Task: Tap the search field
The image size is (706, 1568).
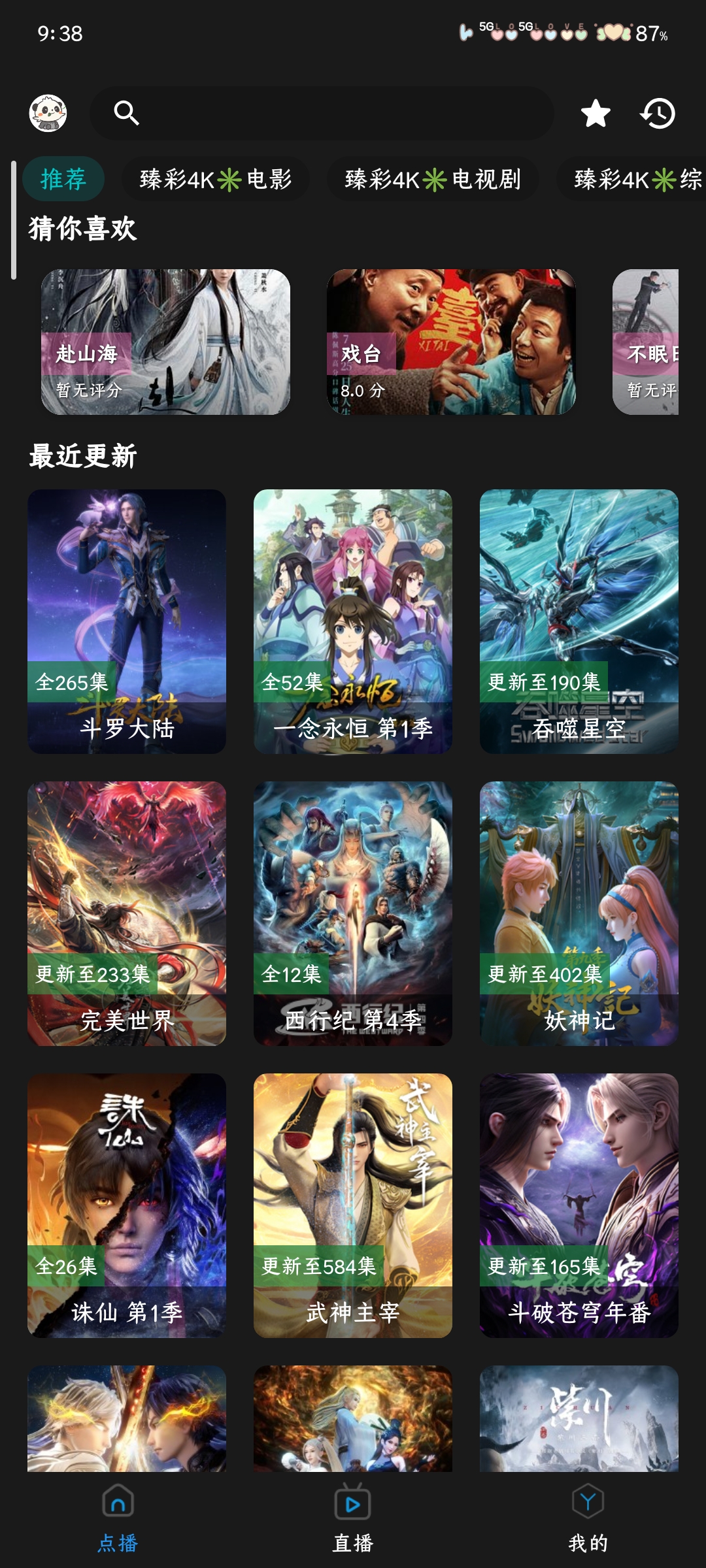Action: 322,113
